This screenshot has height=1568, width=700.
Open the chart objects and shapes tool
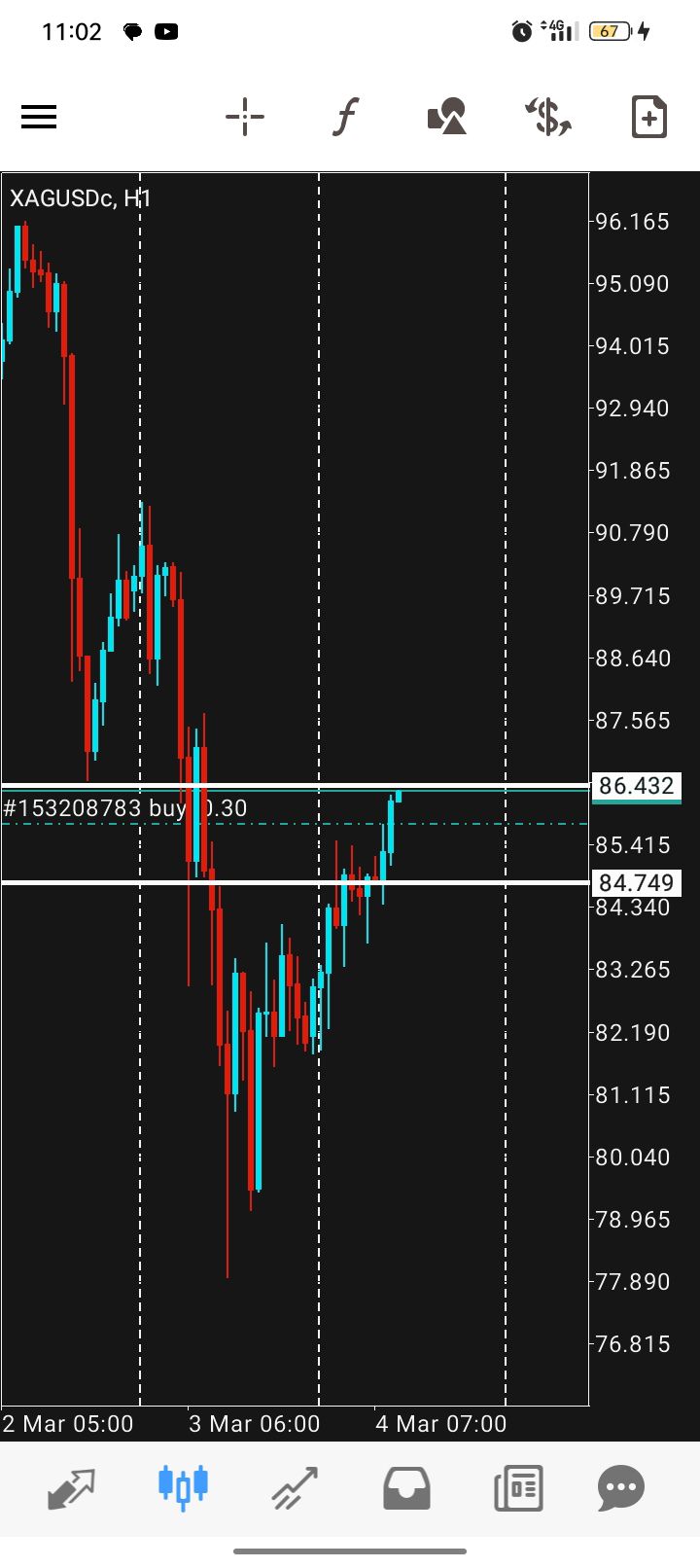pos(447,118)
